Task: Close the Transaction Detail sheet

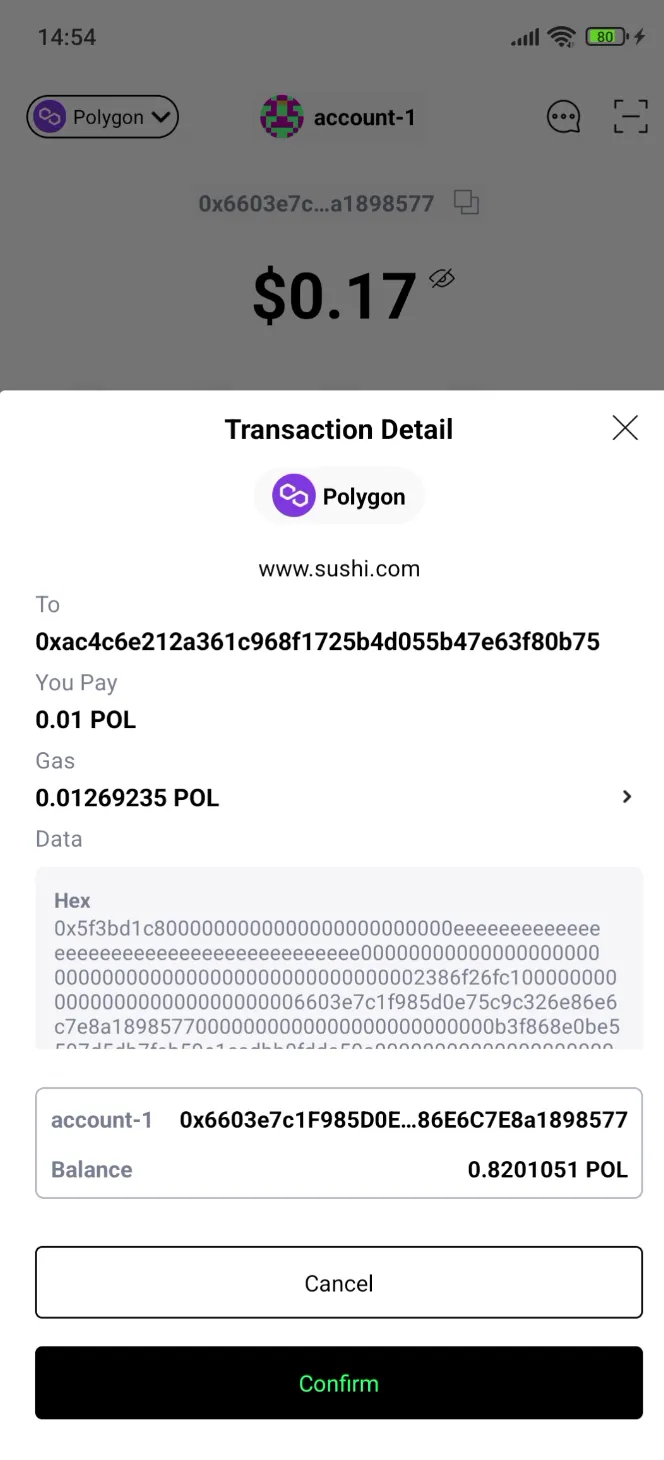Action: coord(625,428)
